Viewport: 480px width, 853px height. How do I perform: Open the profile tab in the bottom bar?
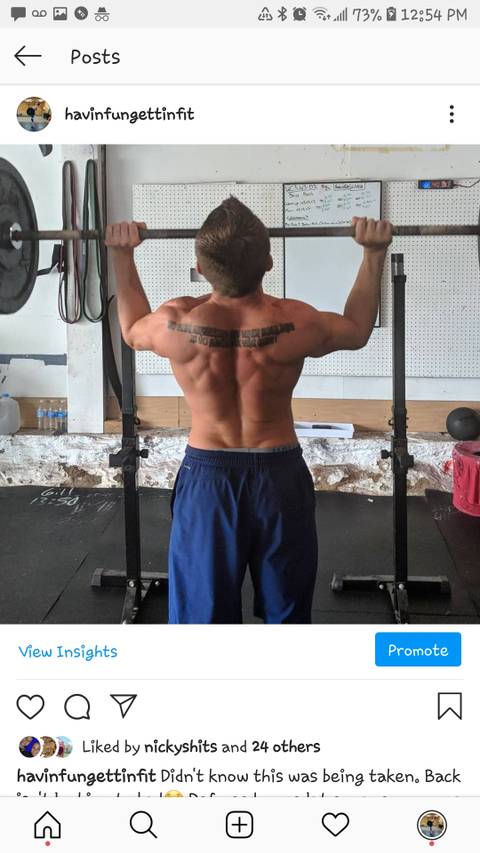pyautogui.click(x=432, y=825)
